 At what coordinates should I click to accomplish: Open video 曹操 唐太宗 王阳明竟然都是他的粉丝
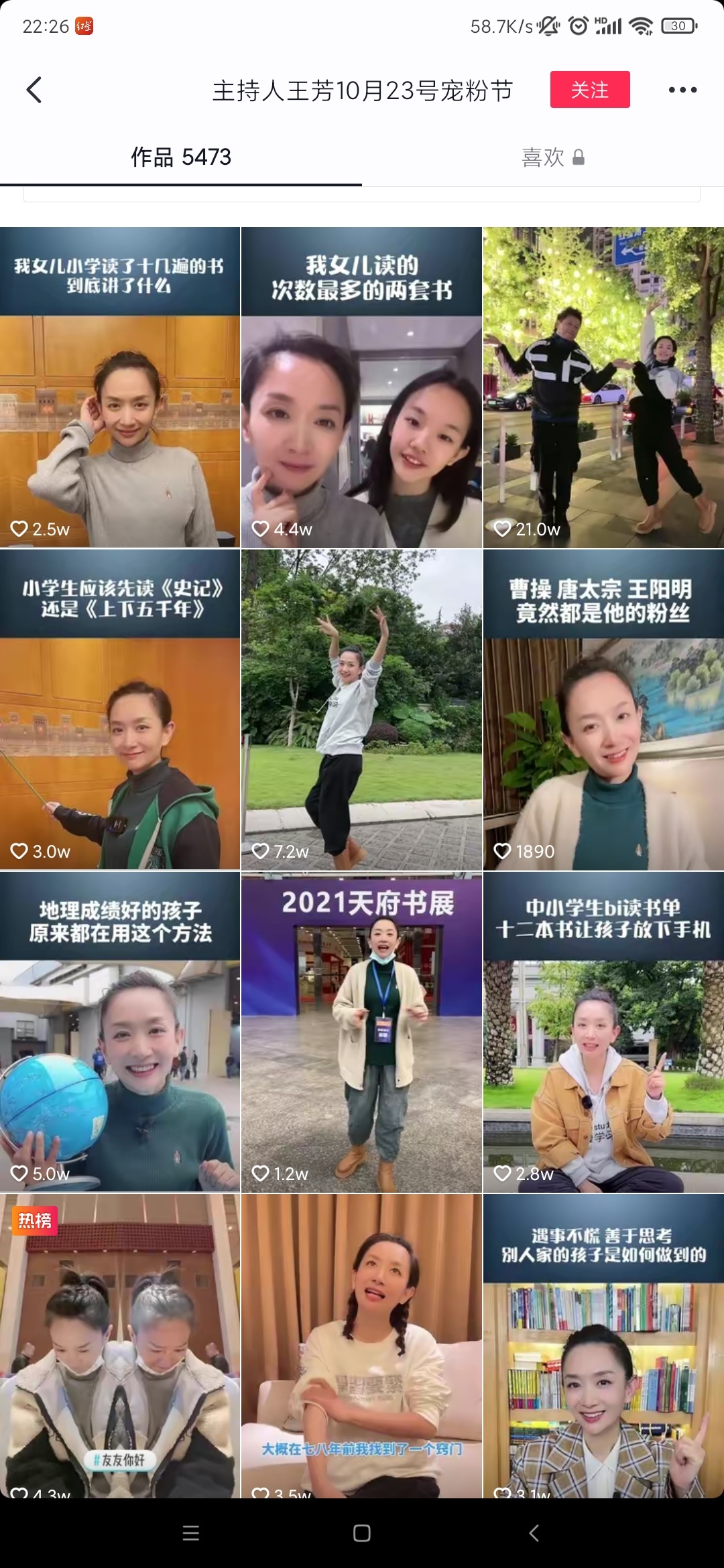(x=603, y=710)
